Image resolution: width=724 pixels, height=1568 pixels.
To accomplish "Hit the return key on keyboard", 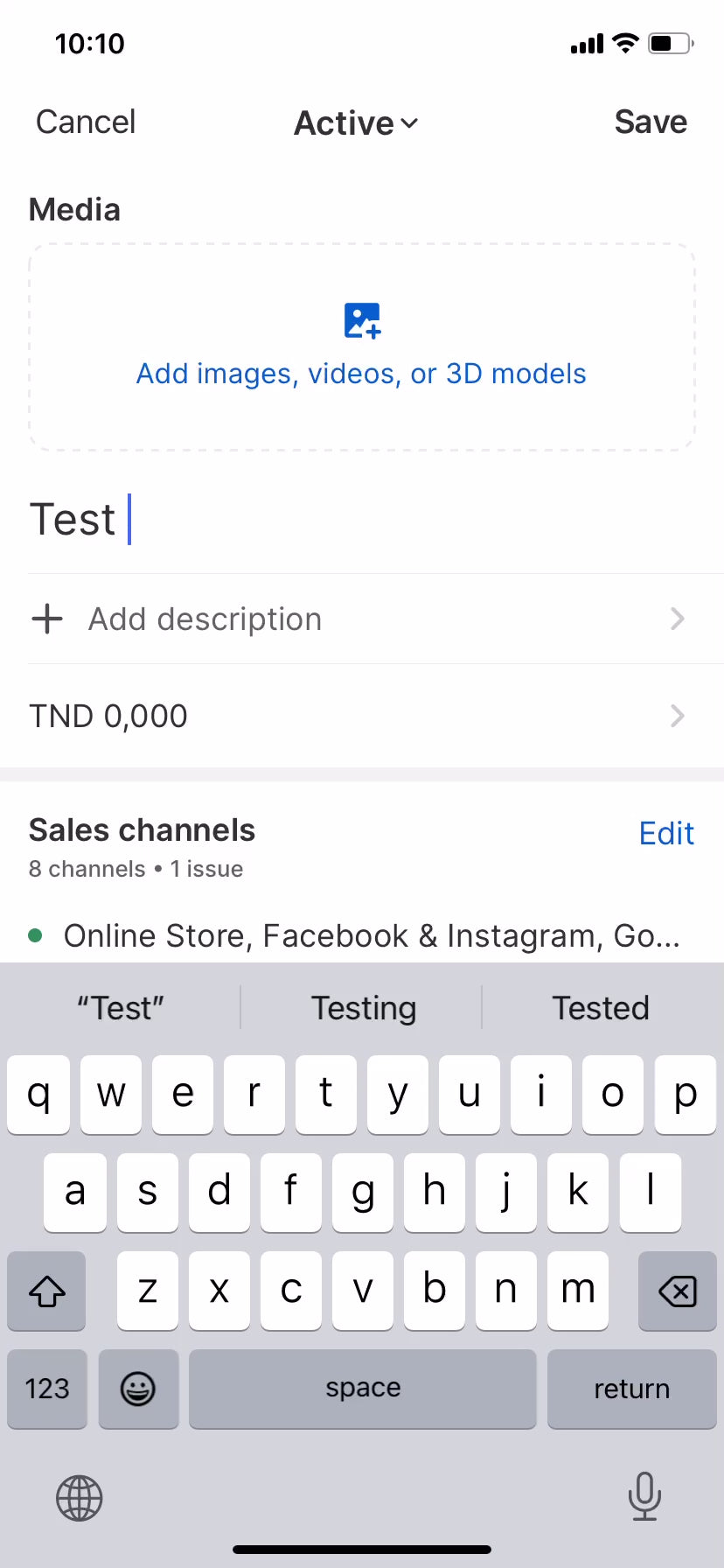I will (x=631, y=1389).
